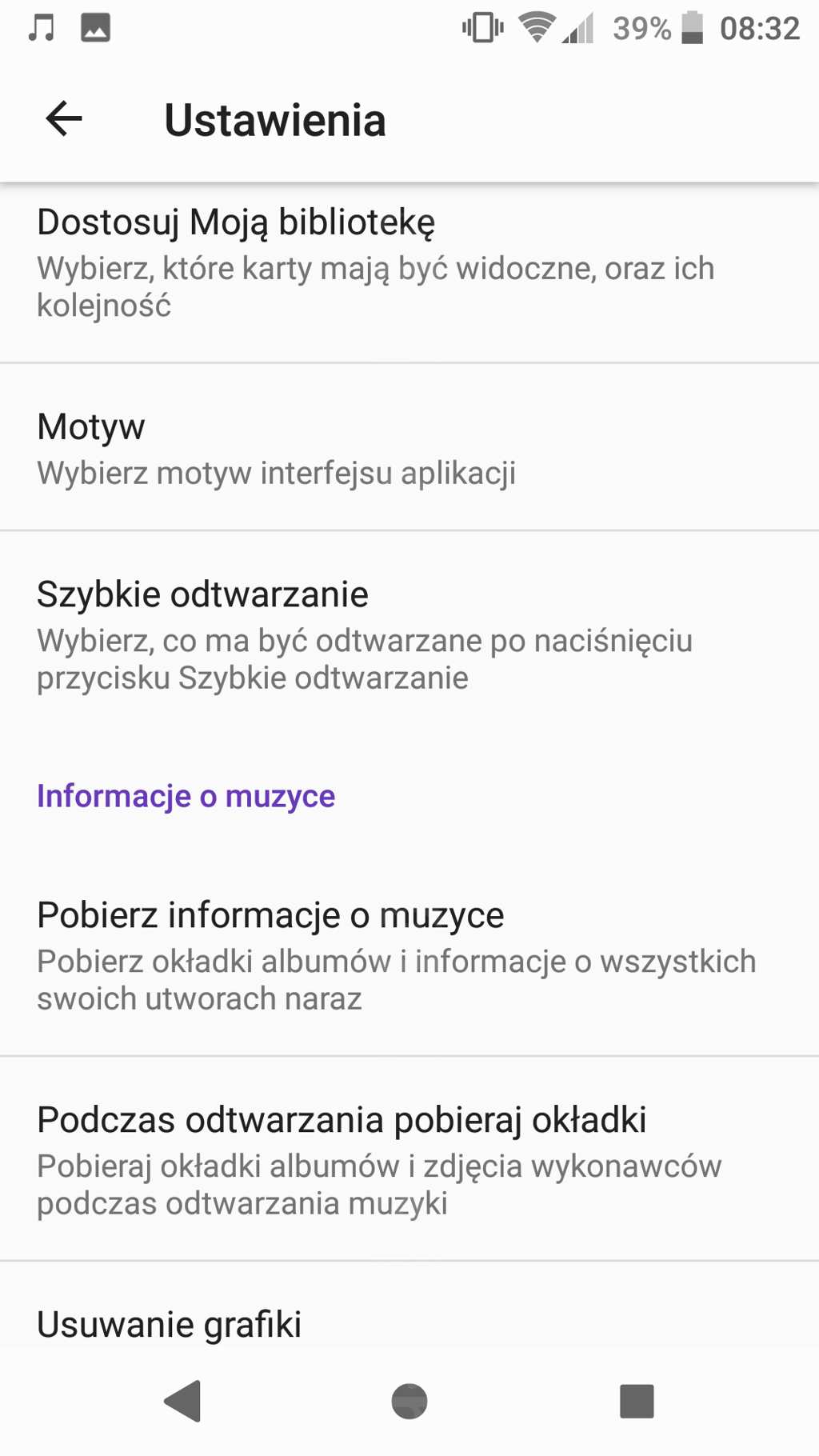The height and width of the screenshot is (1456, 819).
Task: Open the Motyw theme setting
Action: tap(408, 448)
